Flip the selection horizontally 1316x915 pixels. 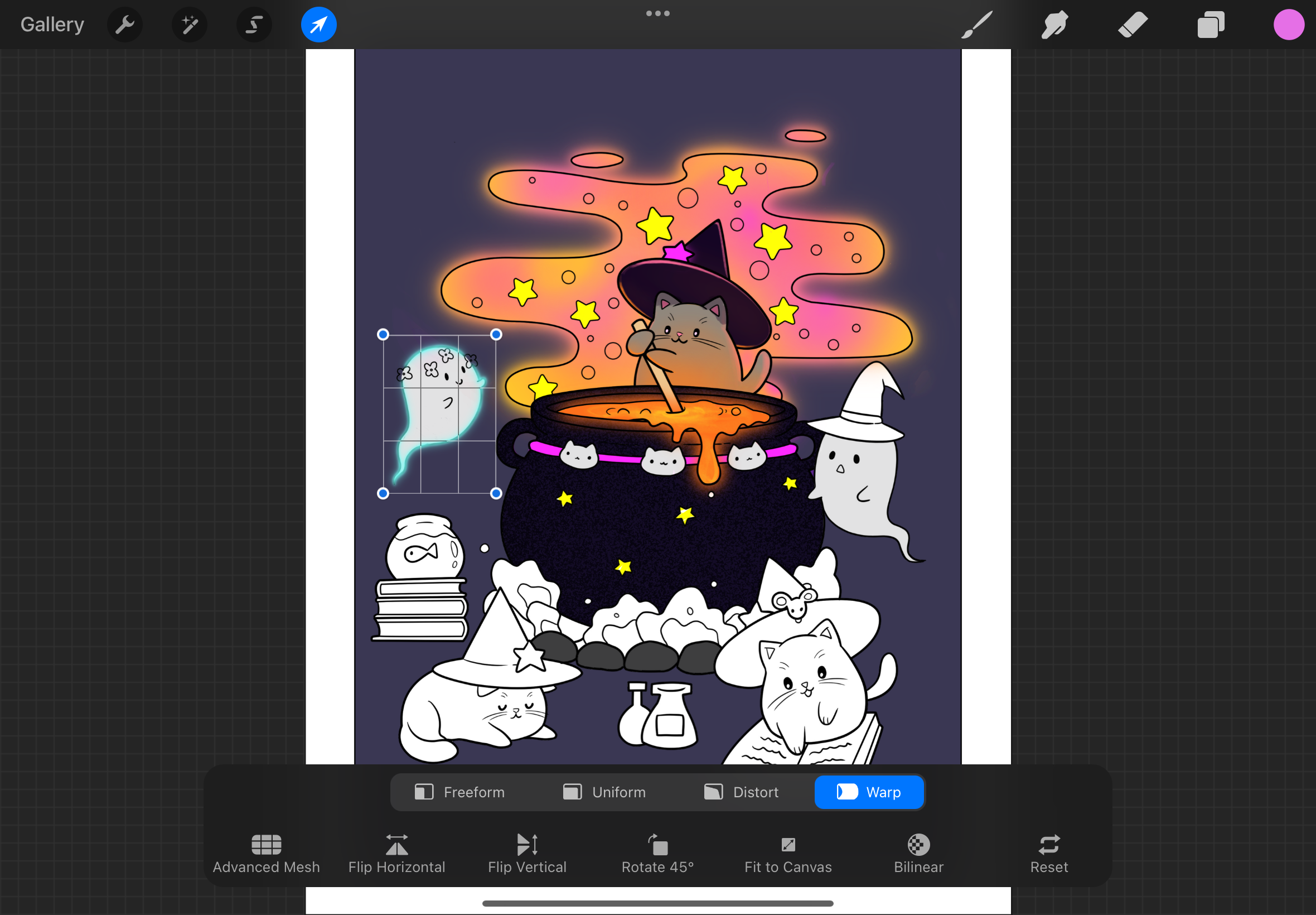tap(396, 853)
